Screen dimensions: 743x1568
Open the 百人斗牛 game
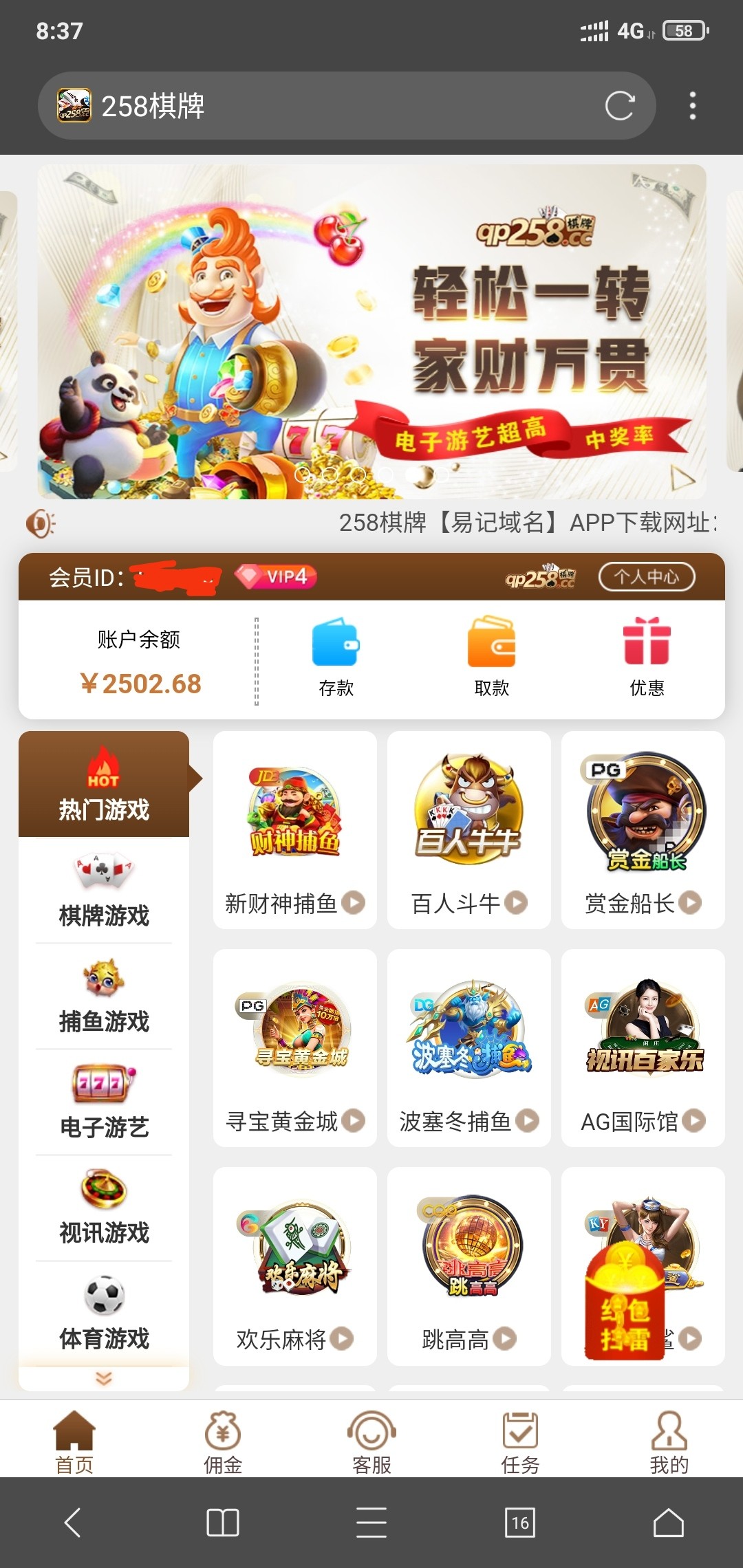pos(469,830)
